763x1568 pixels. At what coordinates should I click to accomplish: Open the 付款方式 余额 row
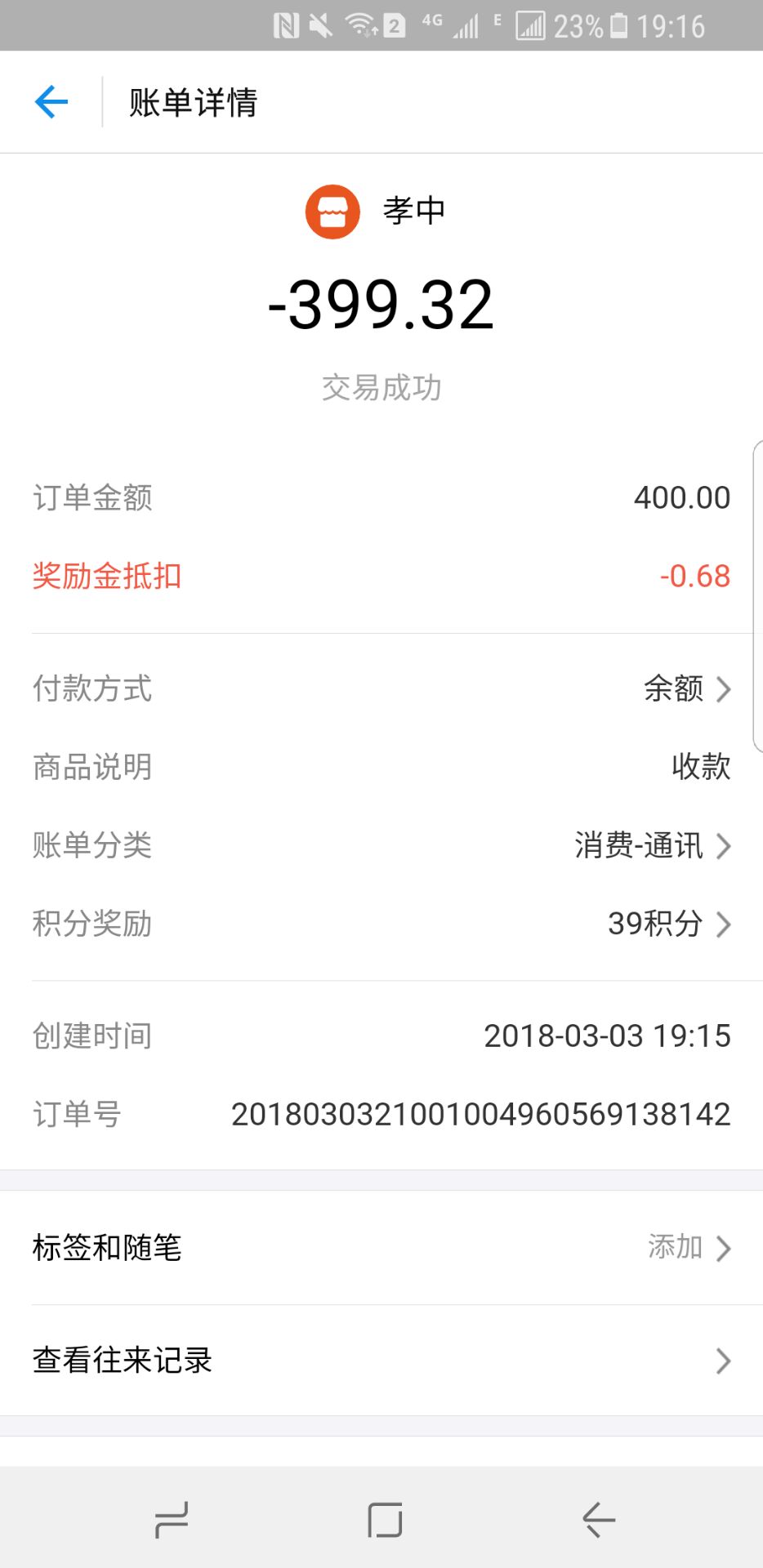point(381,688)
